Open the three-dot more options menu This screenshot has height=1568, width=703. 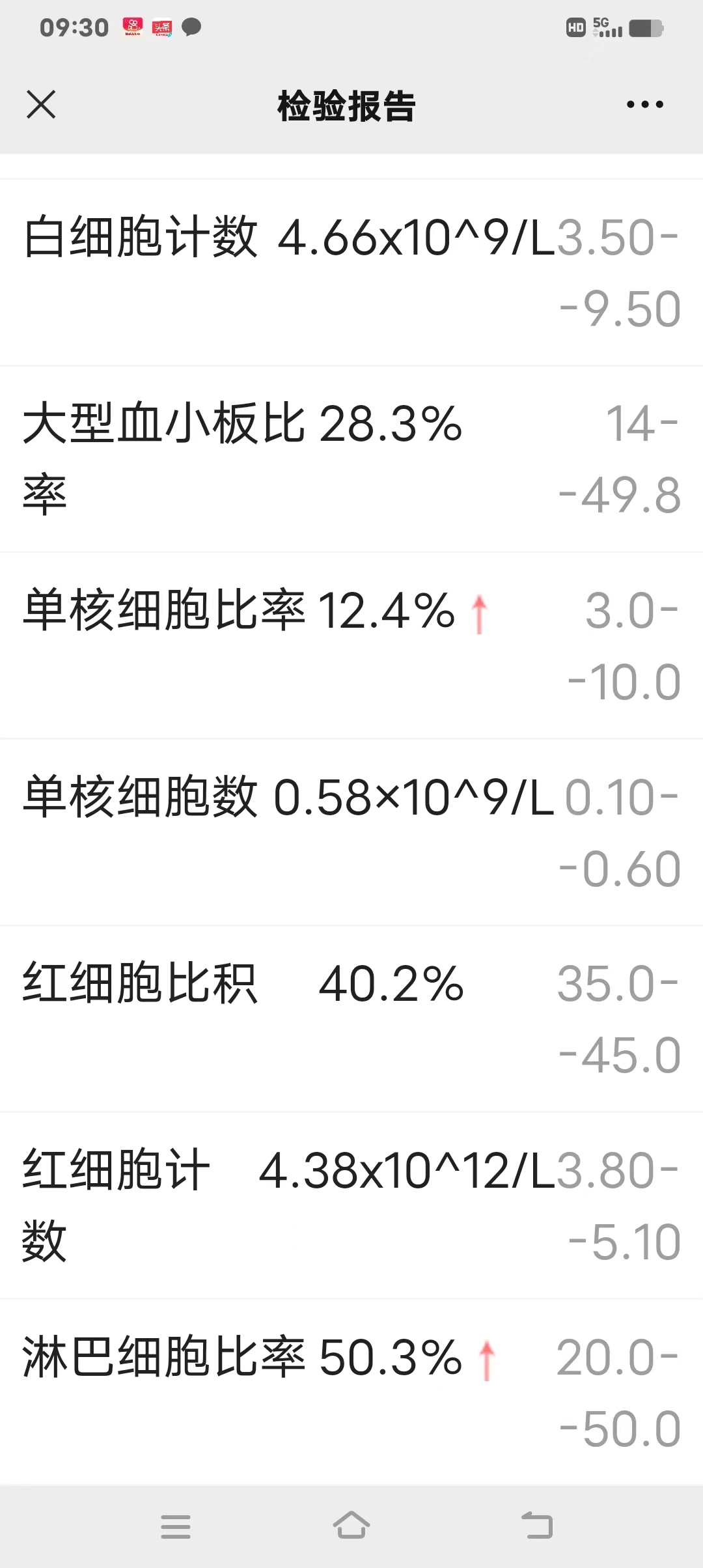[x=644, y=104]
